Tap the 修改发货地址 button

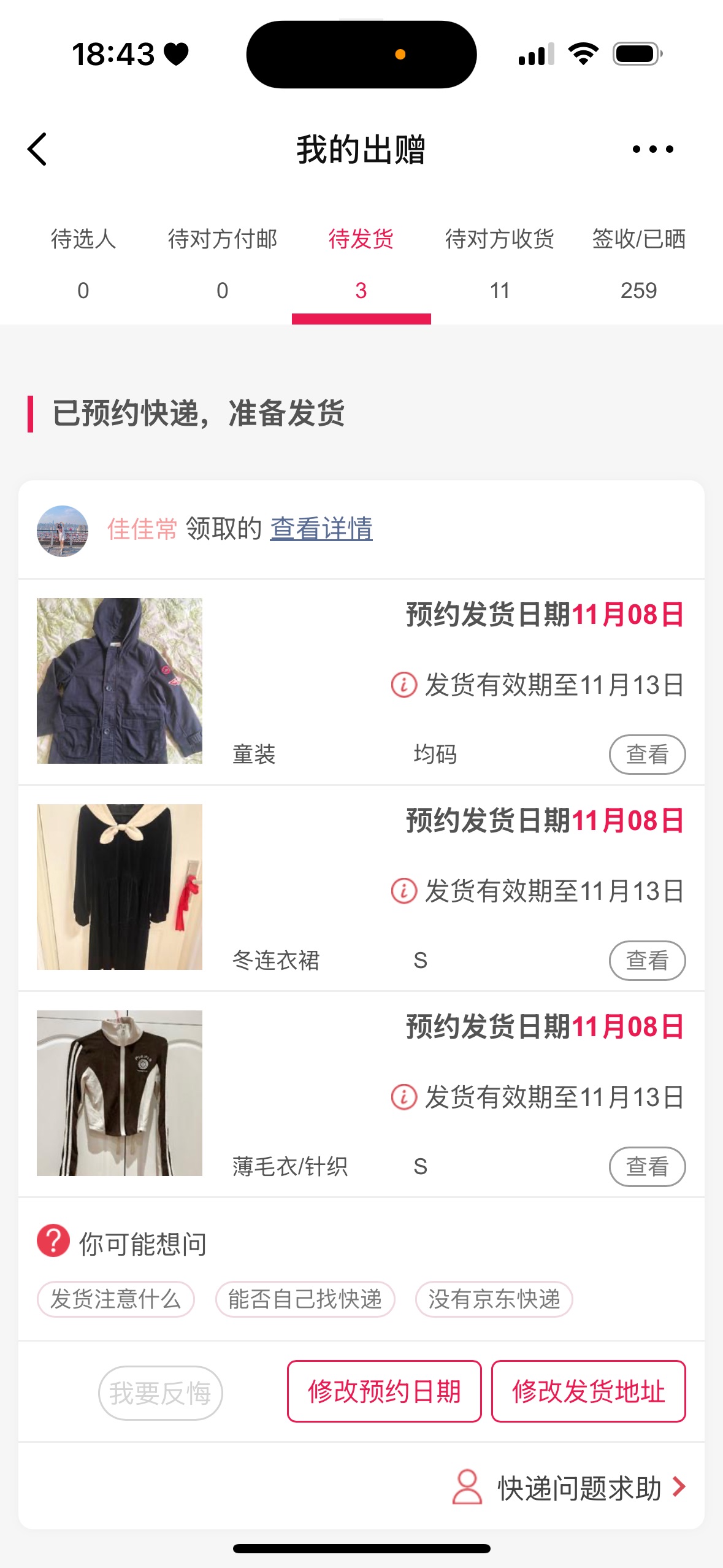click(x=588, y=1391)
